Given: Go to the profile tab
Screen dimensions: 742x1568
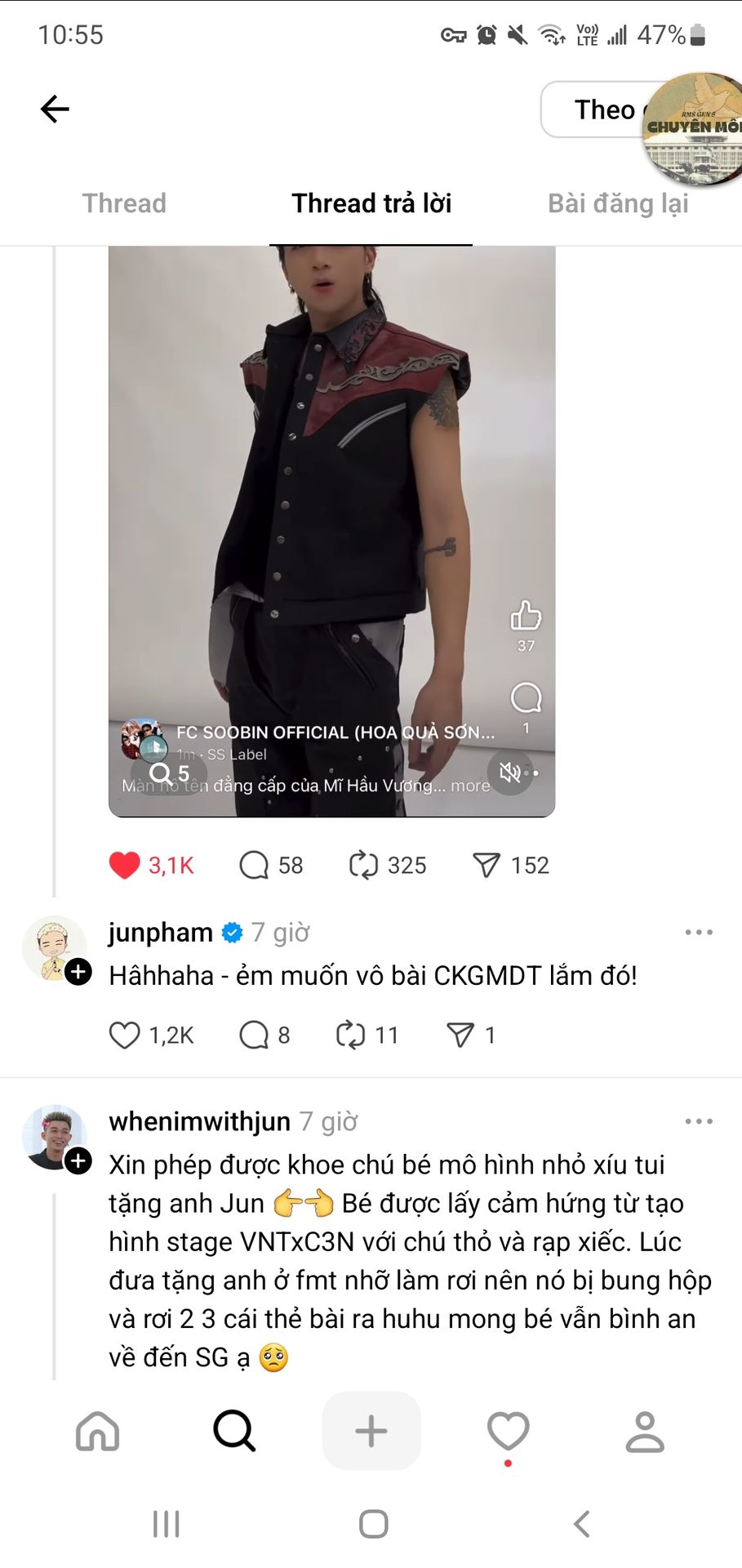Looking at the screenshot, I should click(645, 1431).
